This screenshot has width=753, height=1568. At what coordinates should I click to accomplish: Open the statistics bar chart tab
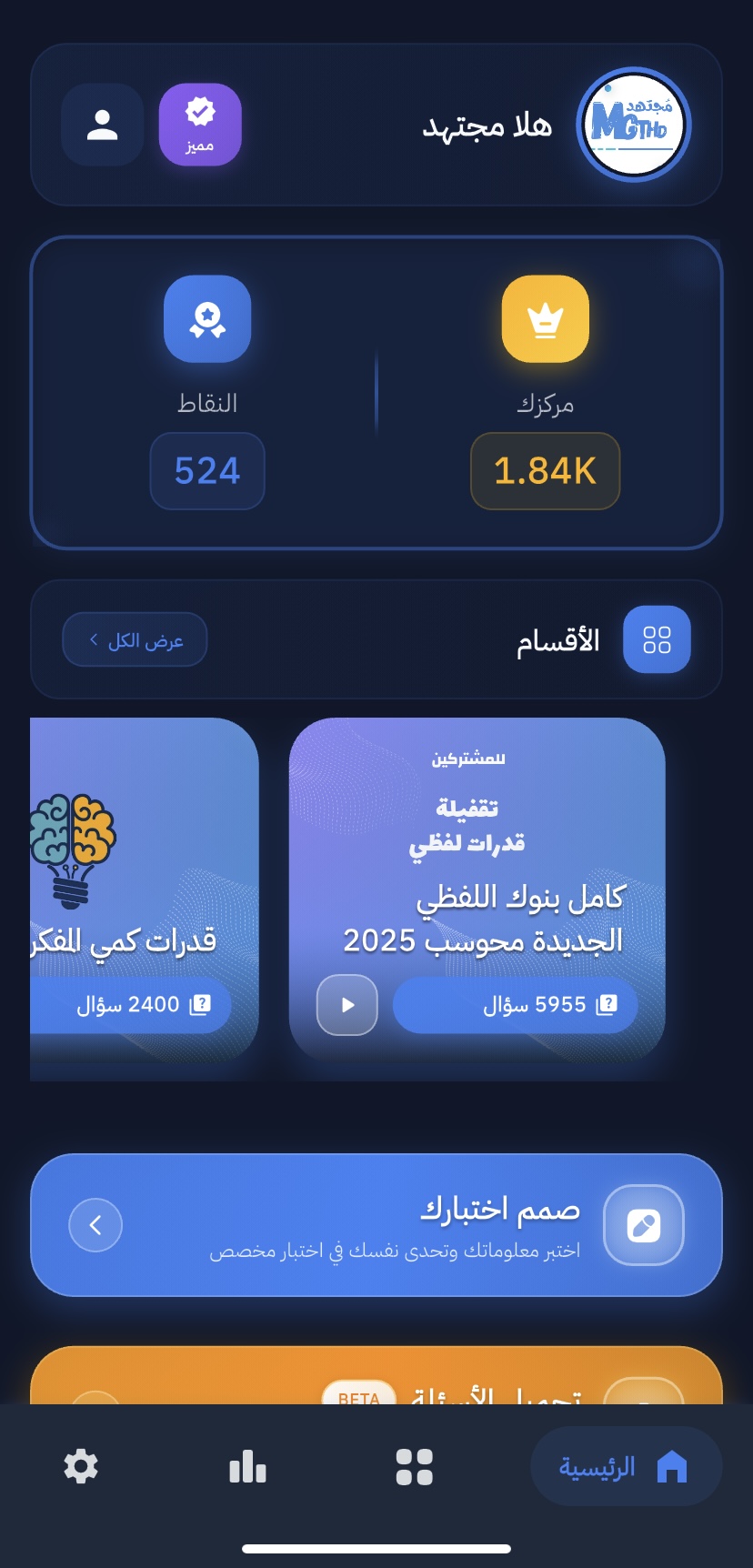[x=247, y=1467]
